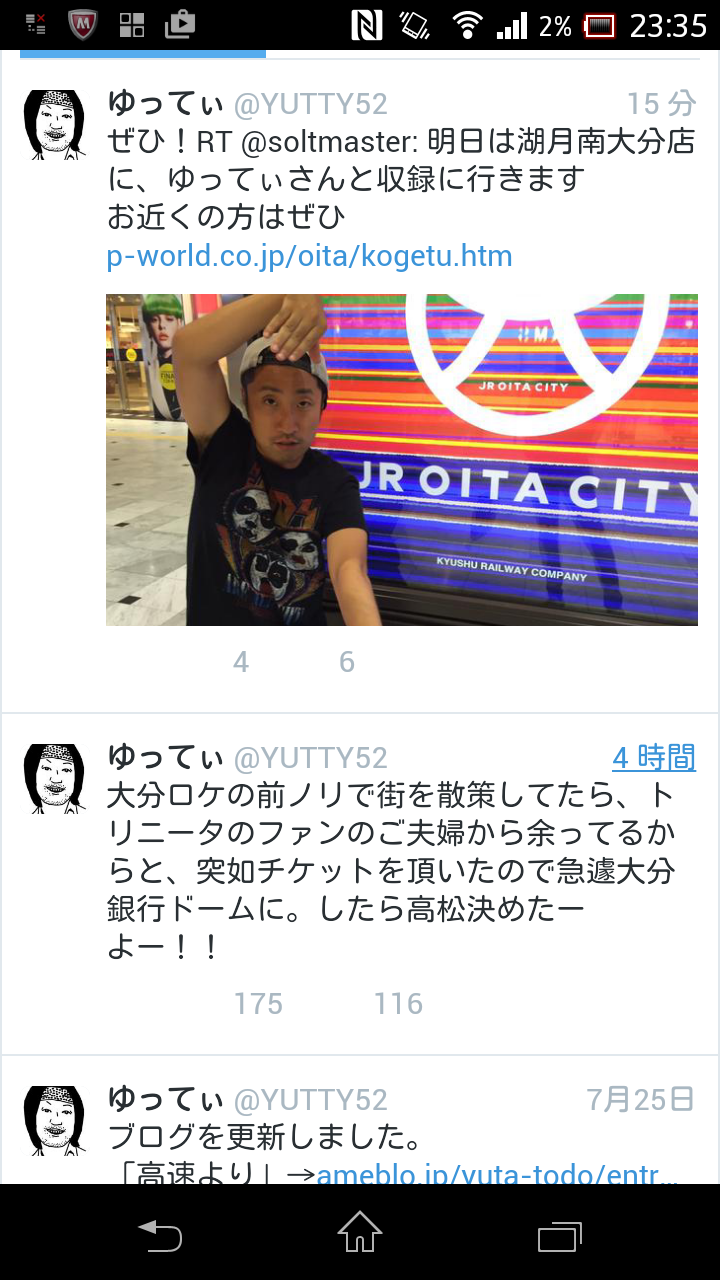View the JR Oita City photo
720x1280 pixels.
401,460
